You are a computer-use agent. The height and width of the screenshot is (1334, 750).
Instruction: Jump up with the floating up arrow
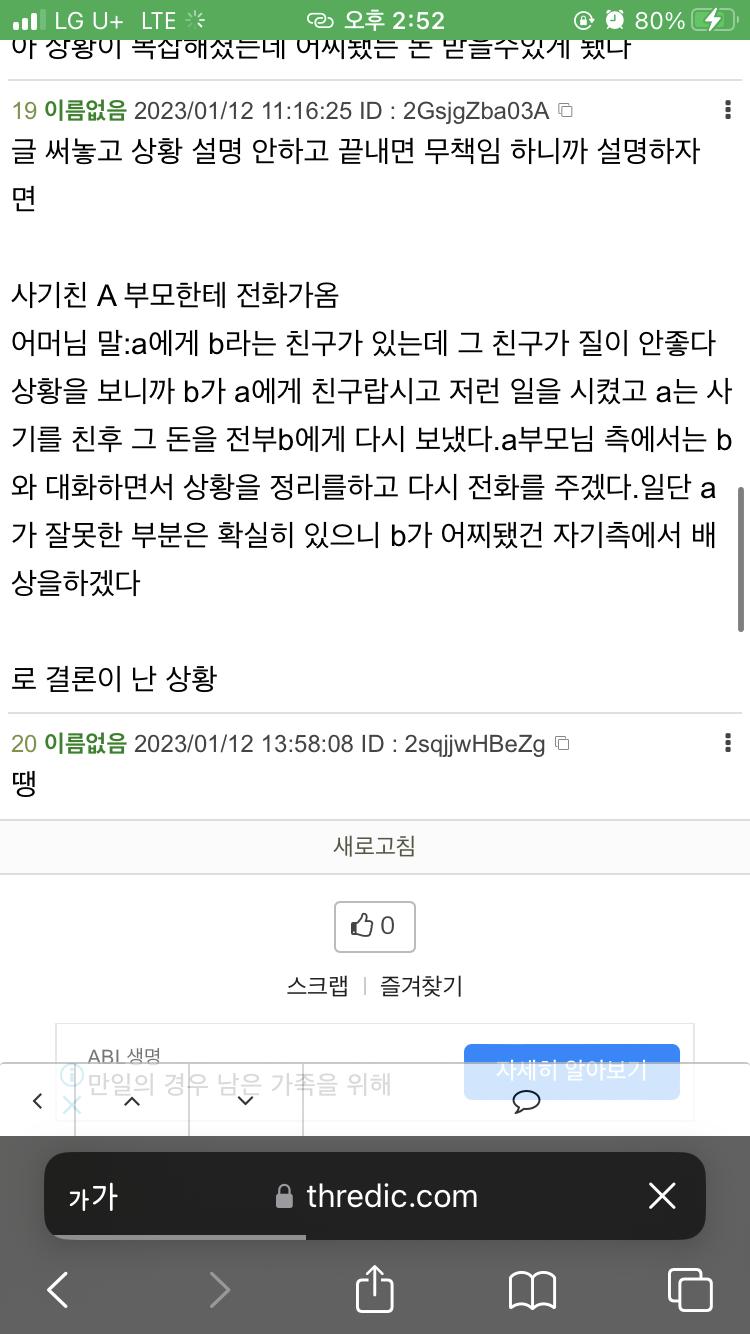pyautogui.click(x=132, y=1101)
